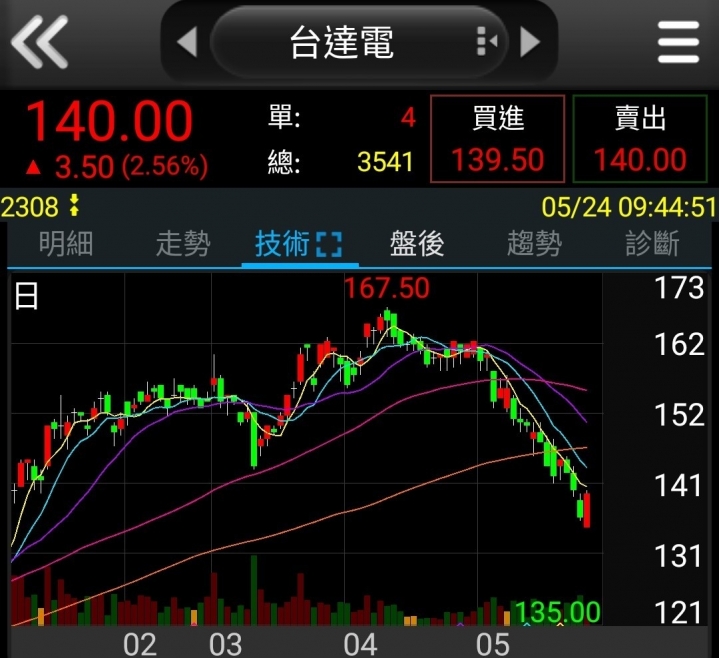The height and width of the screenshot is (658, 720).
Task: Tap the 賣出 140.00 sell button
Action: [640, 139]
